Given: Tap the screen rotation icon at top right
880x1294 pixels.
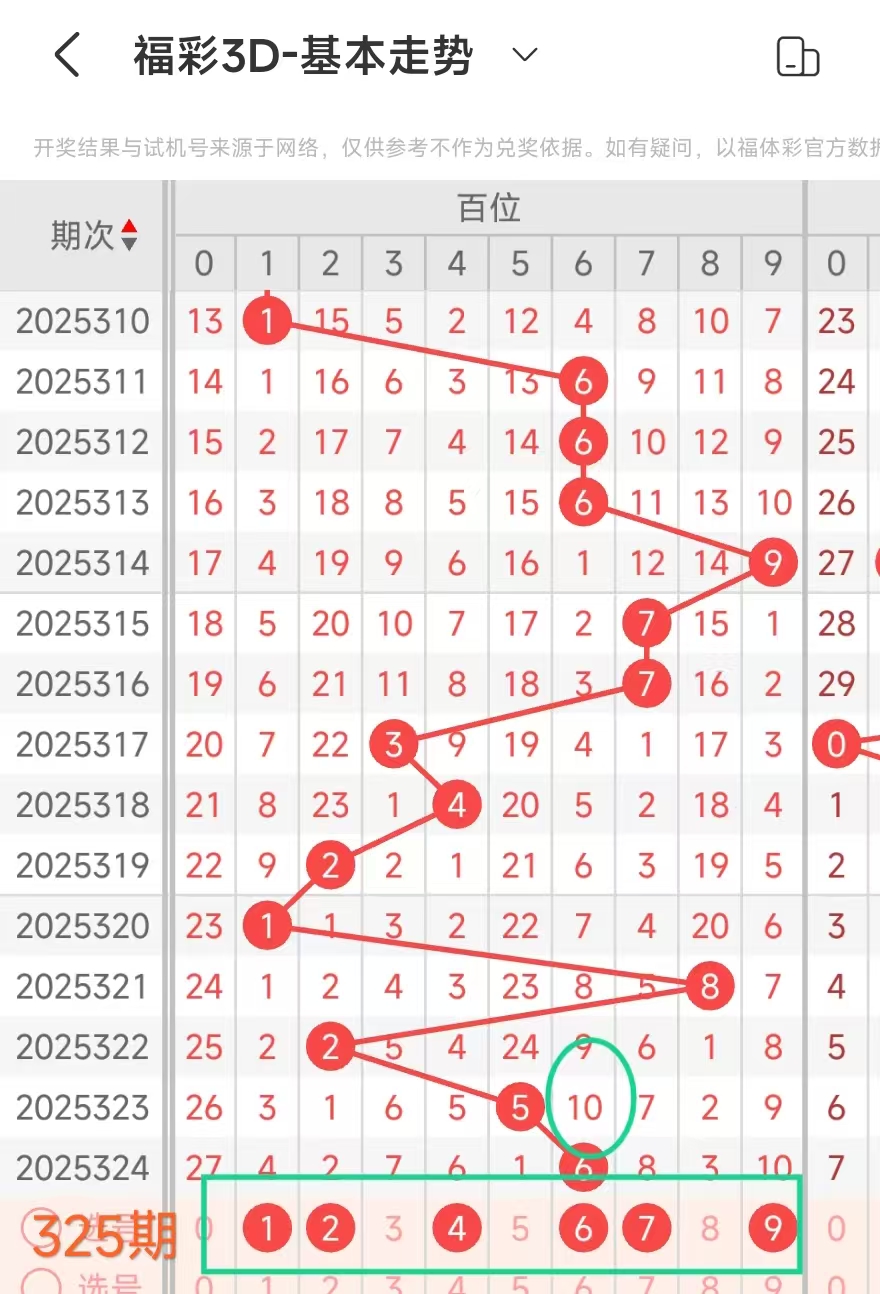Looking at the screenshot, I should point(797,57).
